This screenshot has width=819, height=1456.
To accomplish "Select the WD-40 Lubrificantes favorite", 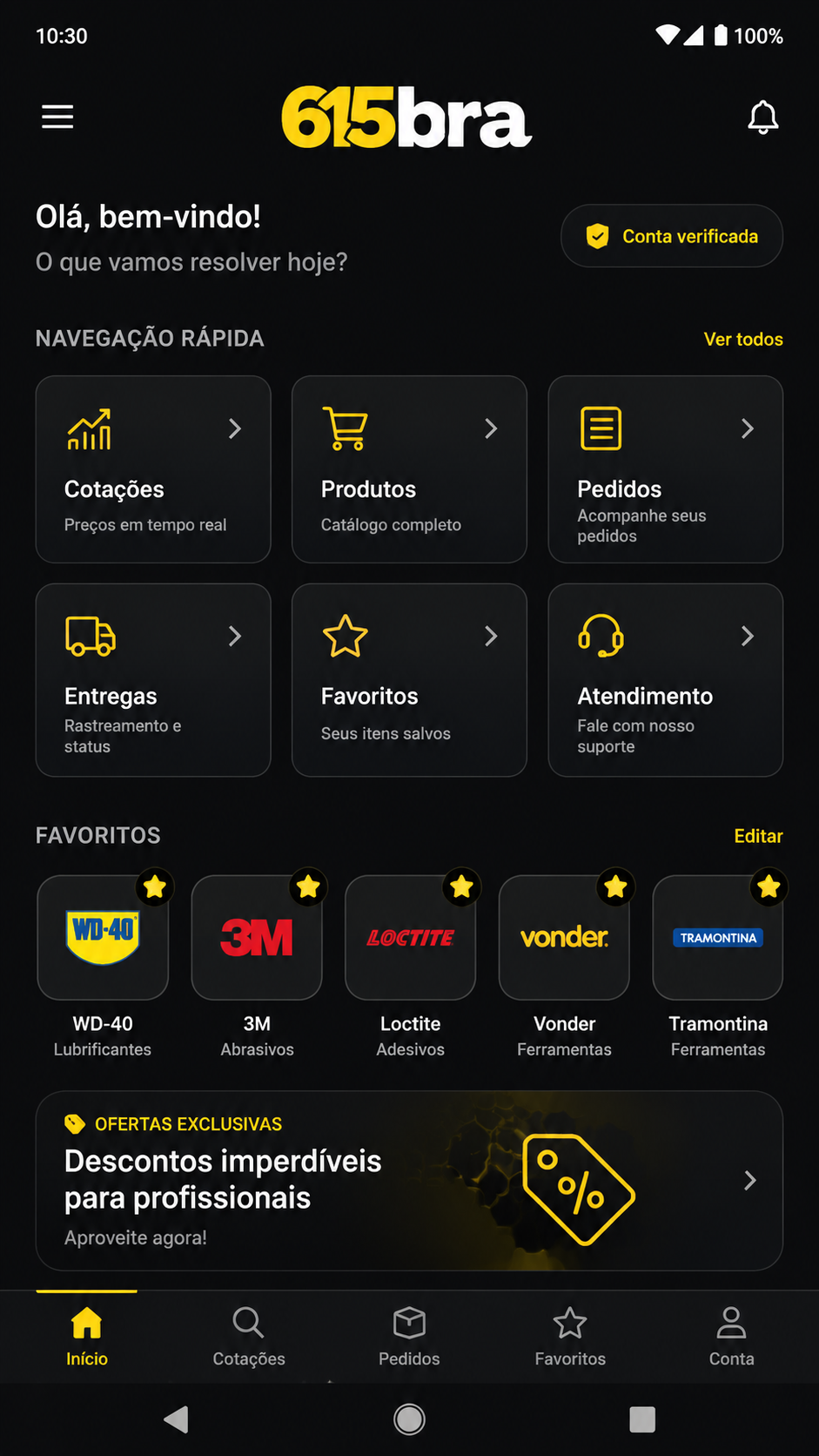I will [x=103, y=967].
